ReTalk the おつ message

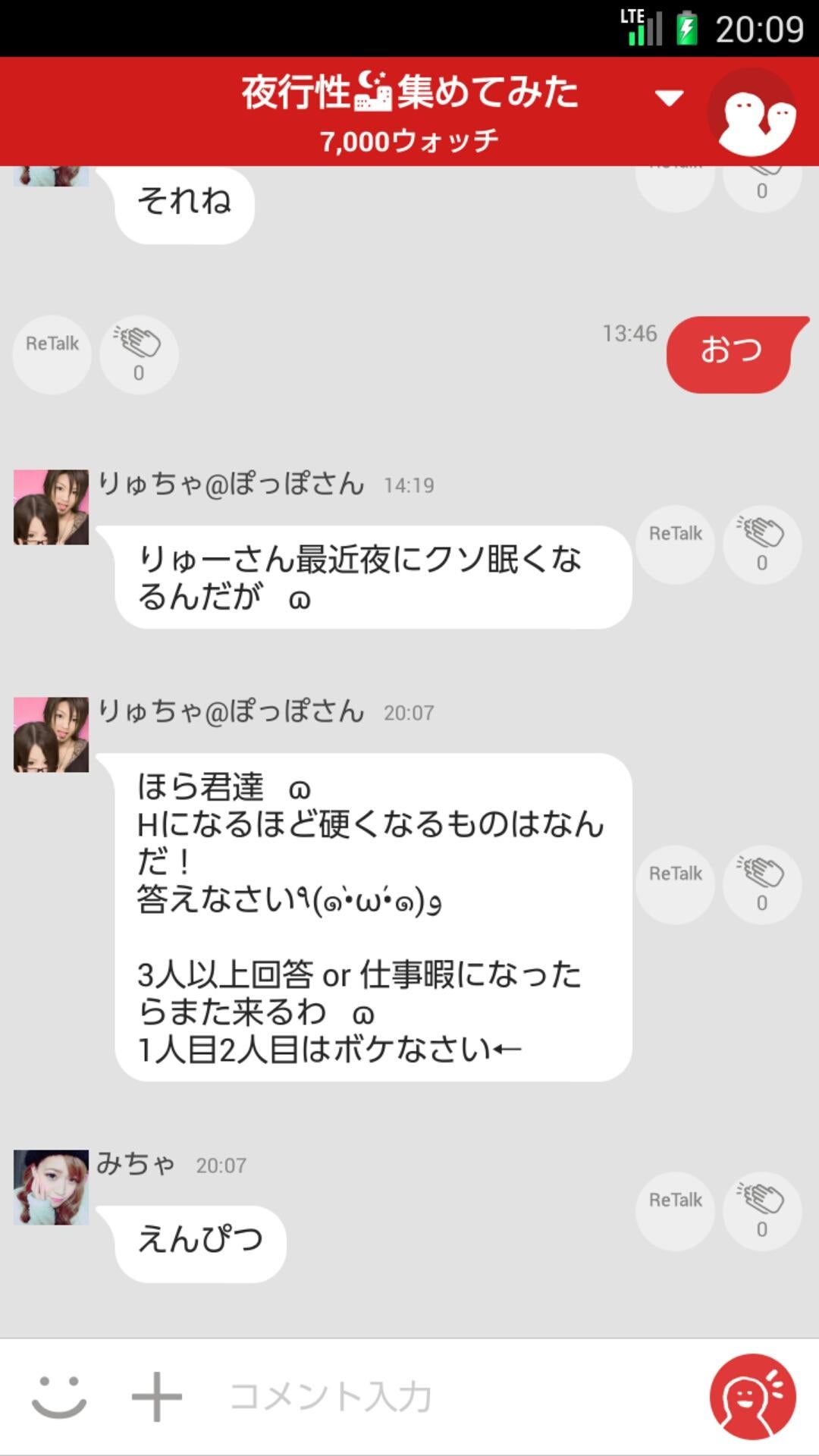52,354
